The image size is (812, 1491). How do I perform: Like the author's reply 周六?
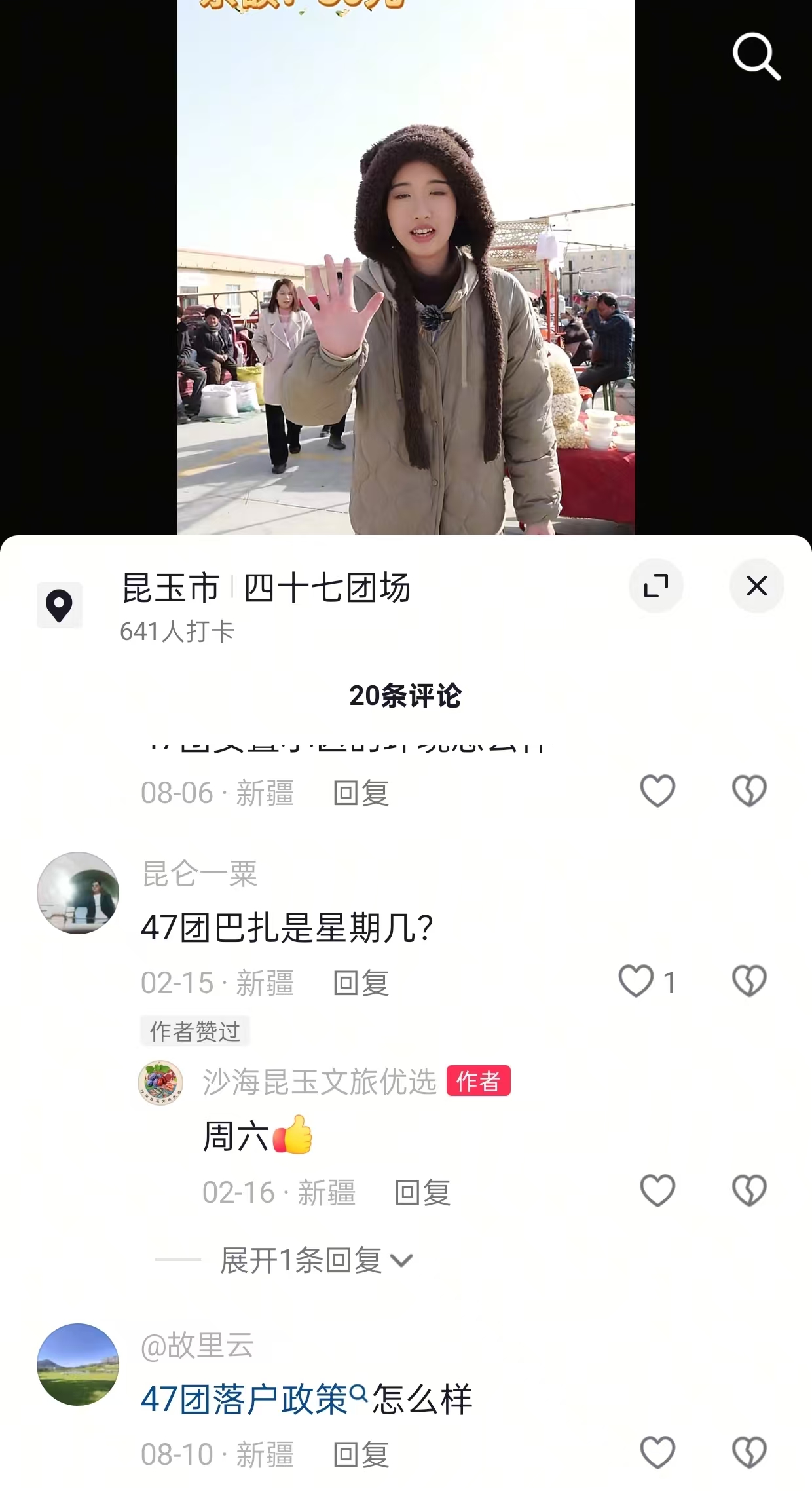click(x=657, y=1190)
